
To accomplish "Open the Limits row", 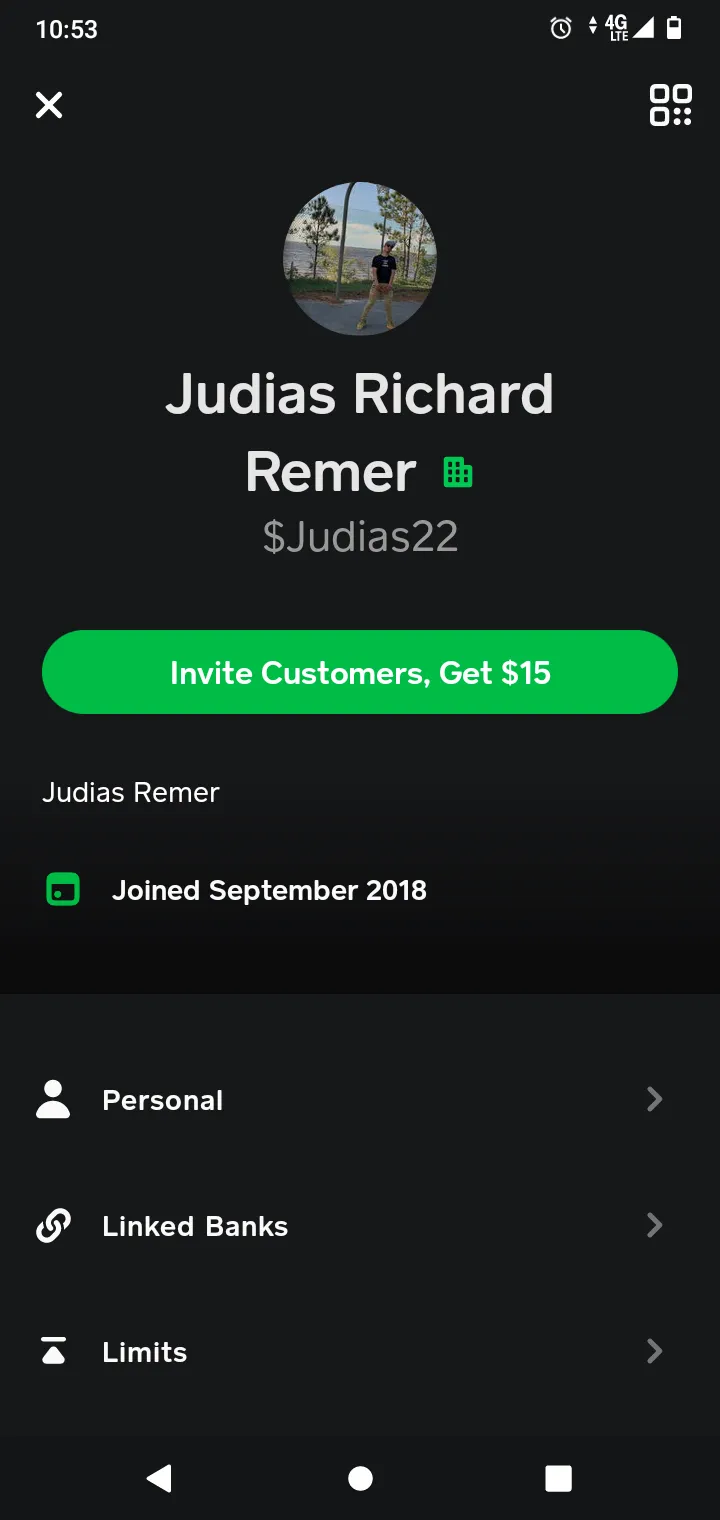I will [x=360, y=1352].
